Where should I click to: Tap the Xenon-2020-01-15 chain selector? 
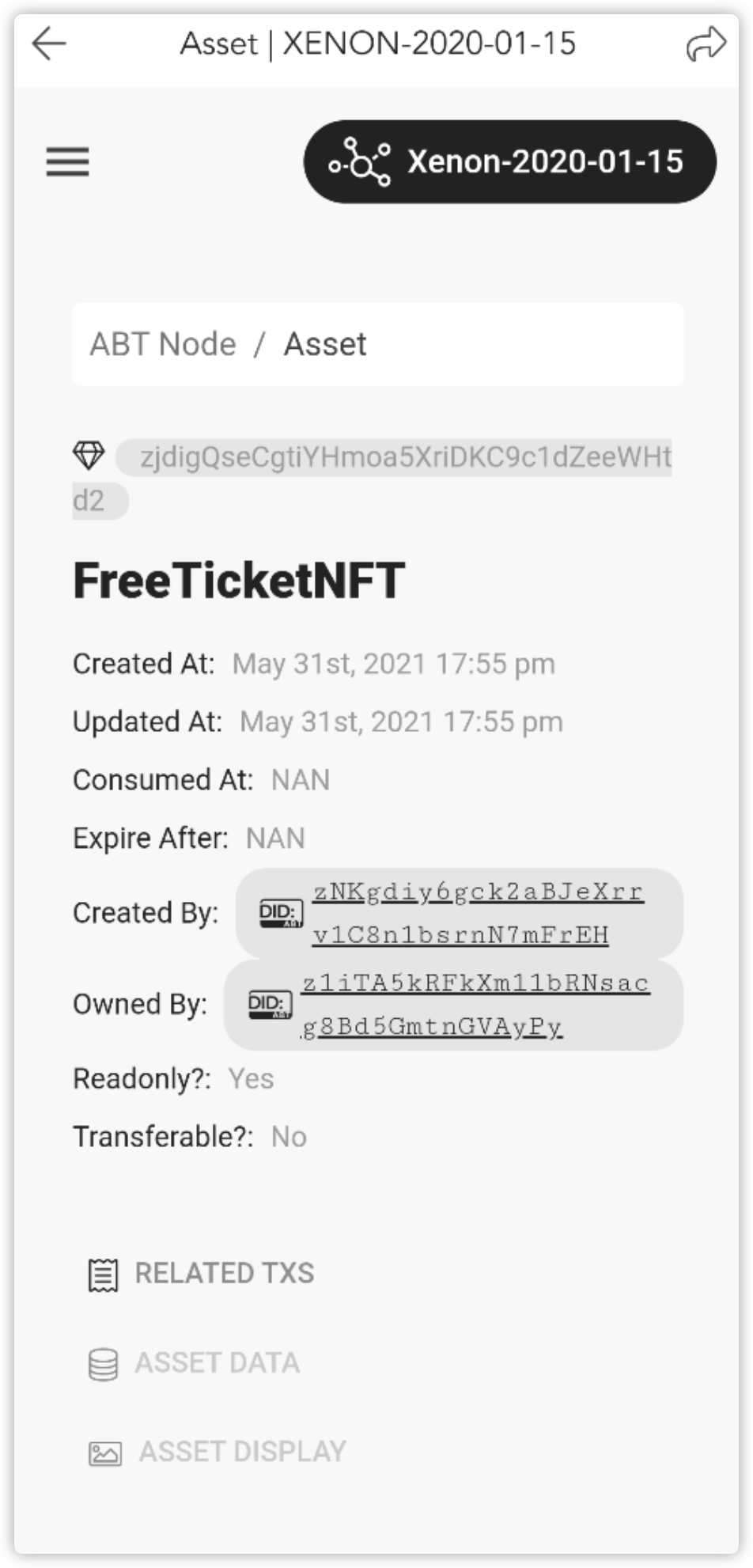pos(510,162)
